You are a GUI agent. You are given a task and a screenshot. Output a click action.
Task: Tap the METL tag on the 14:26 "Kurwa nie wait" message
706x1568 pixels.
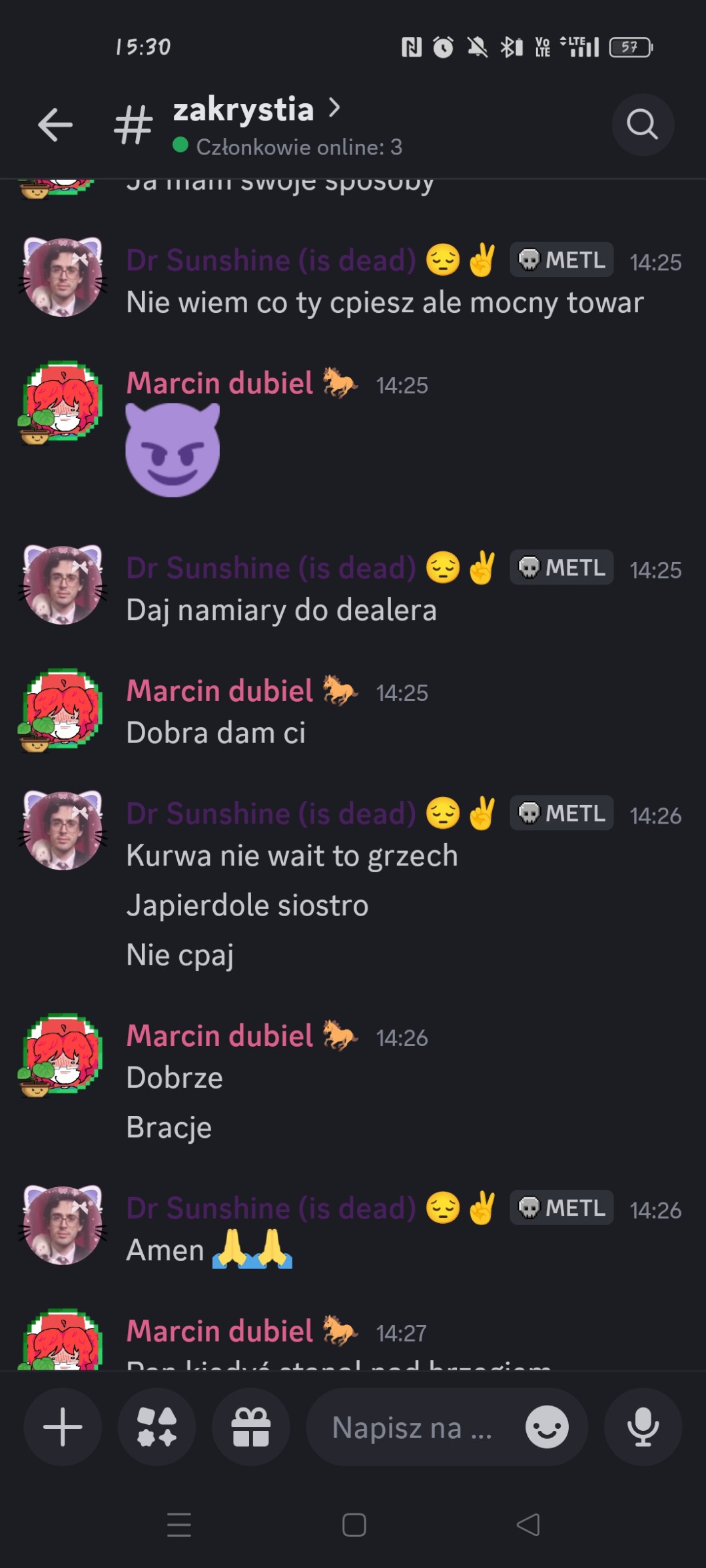[x=561, y=813]
